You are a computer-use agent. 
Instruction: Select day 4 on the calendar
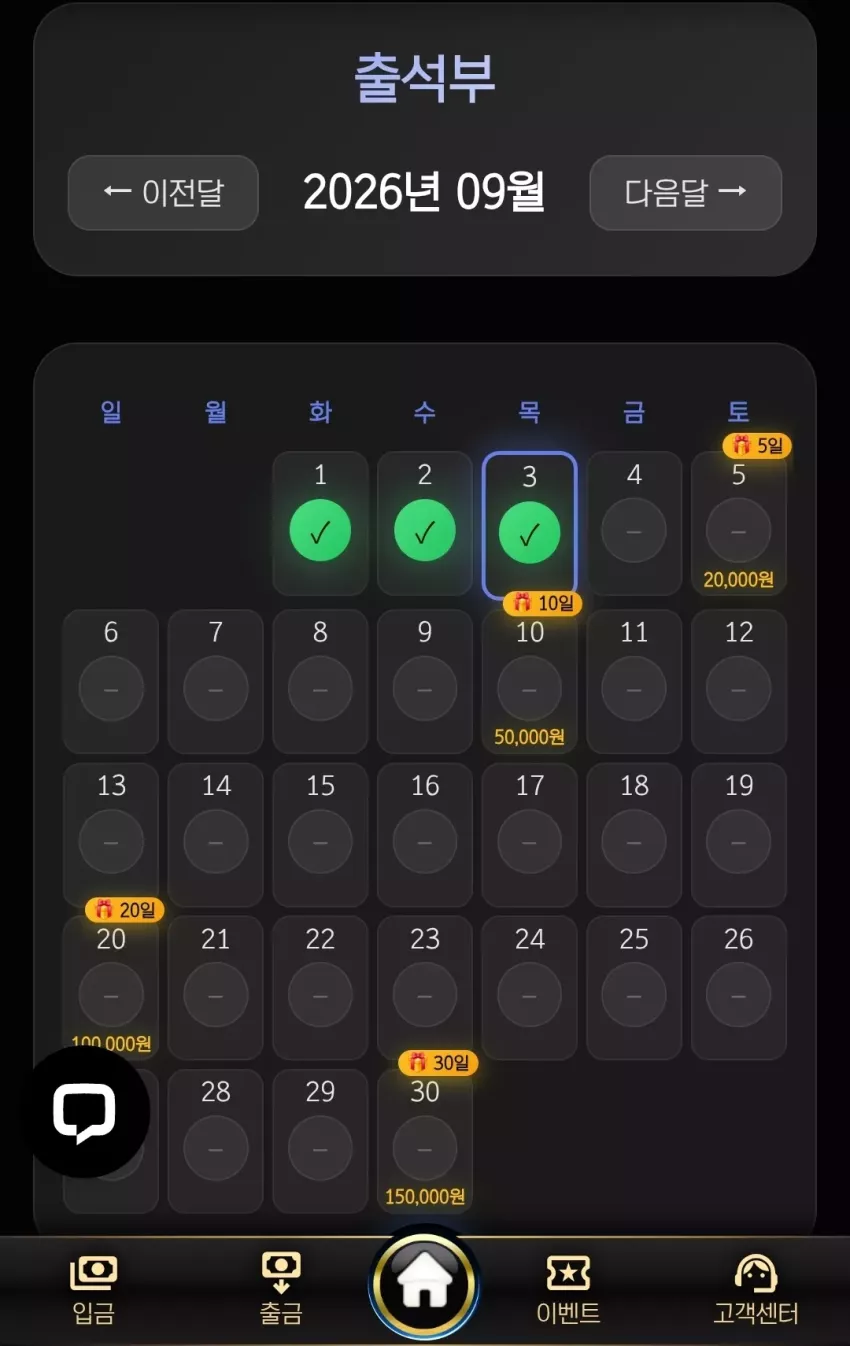[634, 524]
